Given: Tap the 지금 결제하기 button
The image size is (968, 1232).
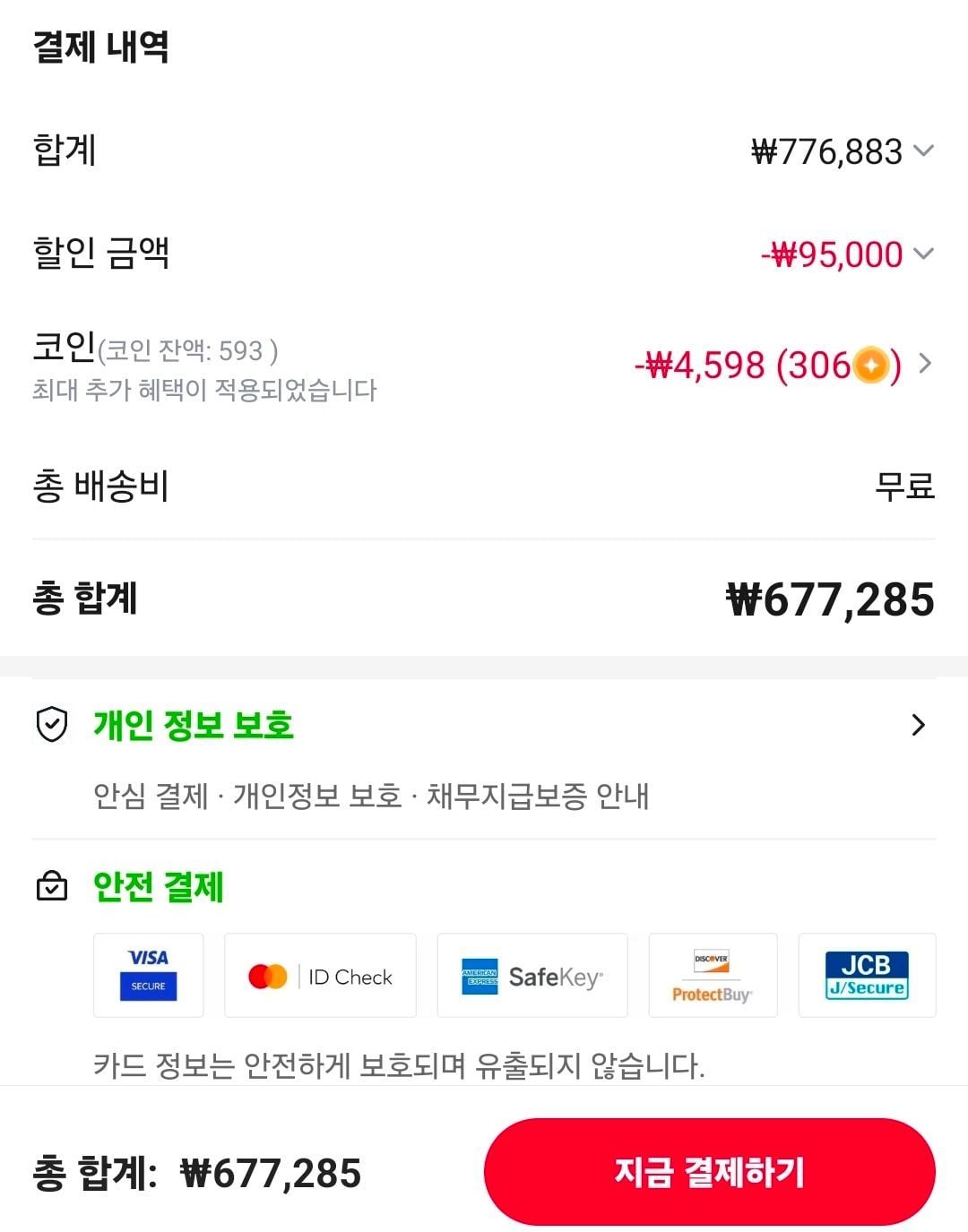Looking at the screenshot, I should coord(709,1172).
